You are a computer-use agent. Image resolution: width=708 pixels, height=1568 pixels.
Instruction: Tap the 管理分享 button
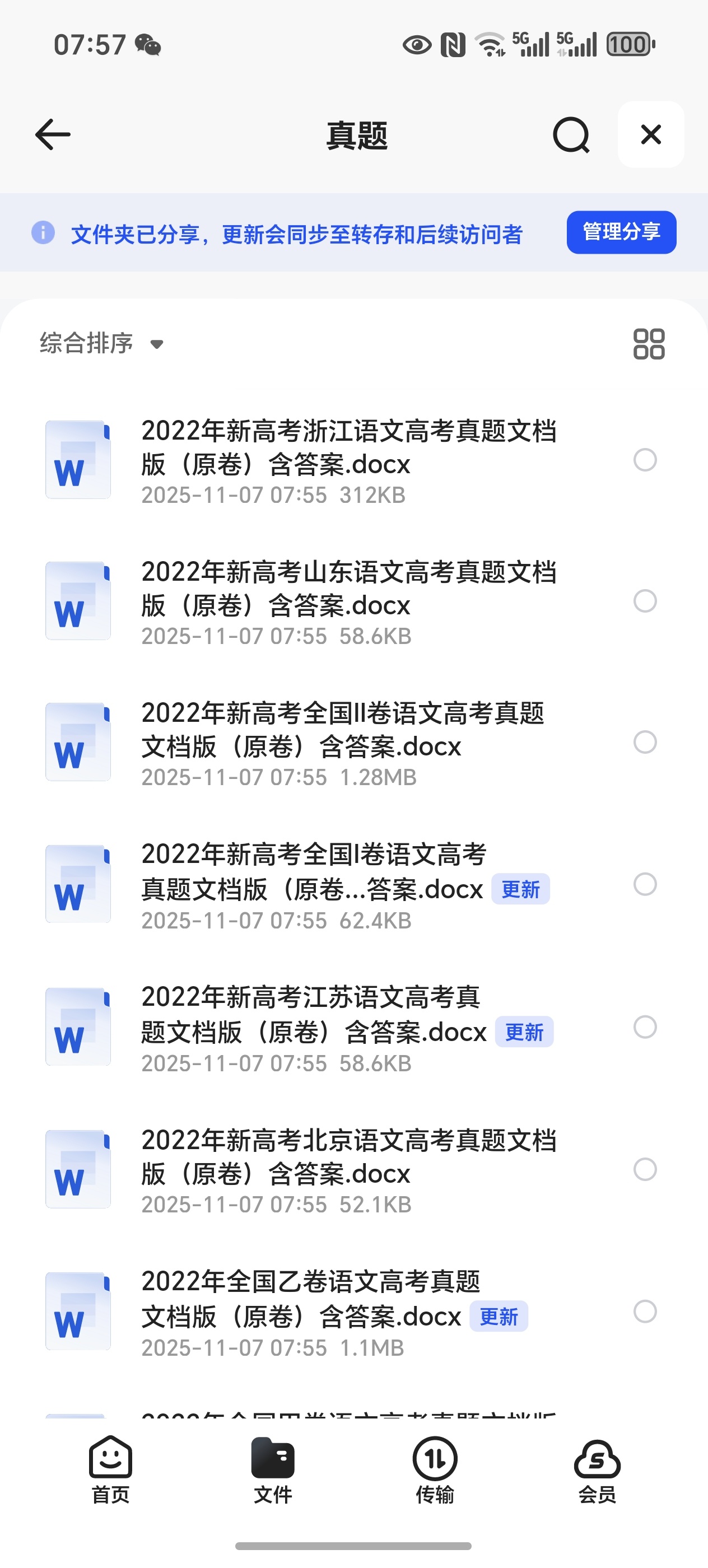click(x=621, y=231)
